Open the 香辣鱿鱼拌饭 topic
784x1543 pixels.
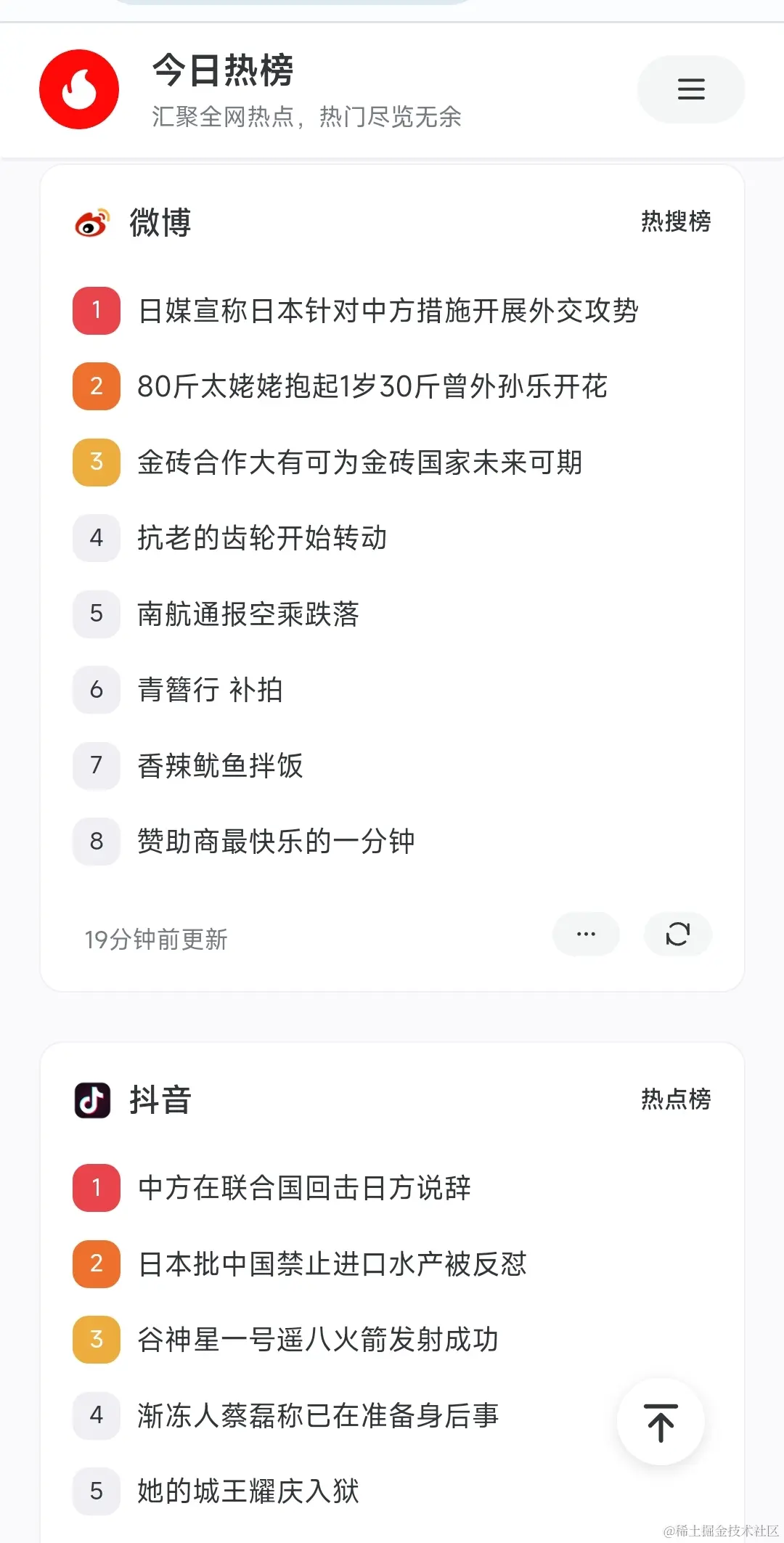coord(220,766)
